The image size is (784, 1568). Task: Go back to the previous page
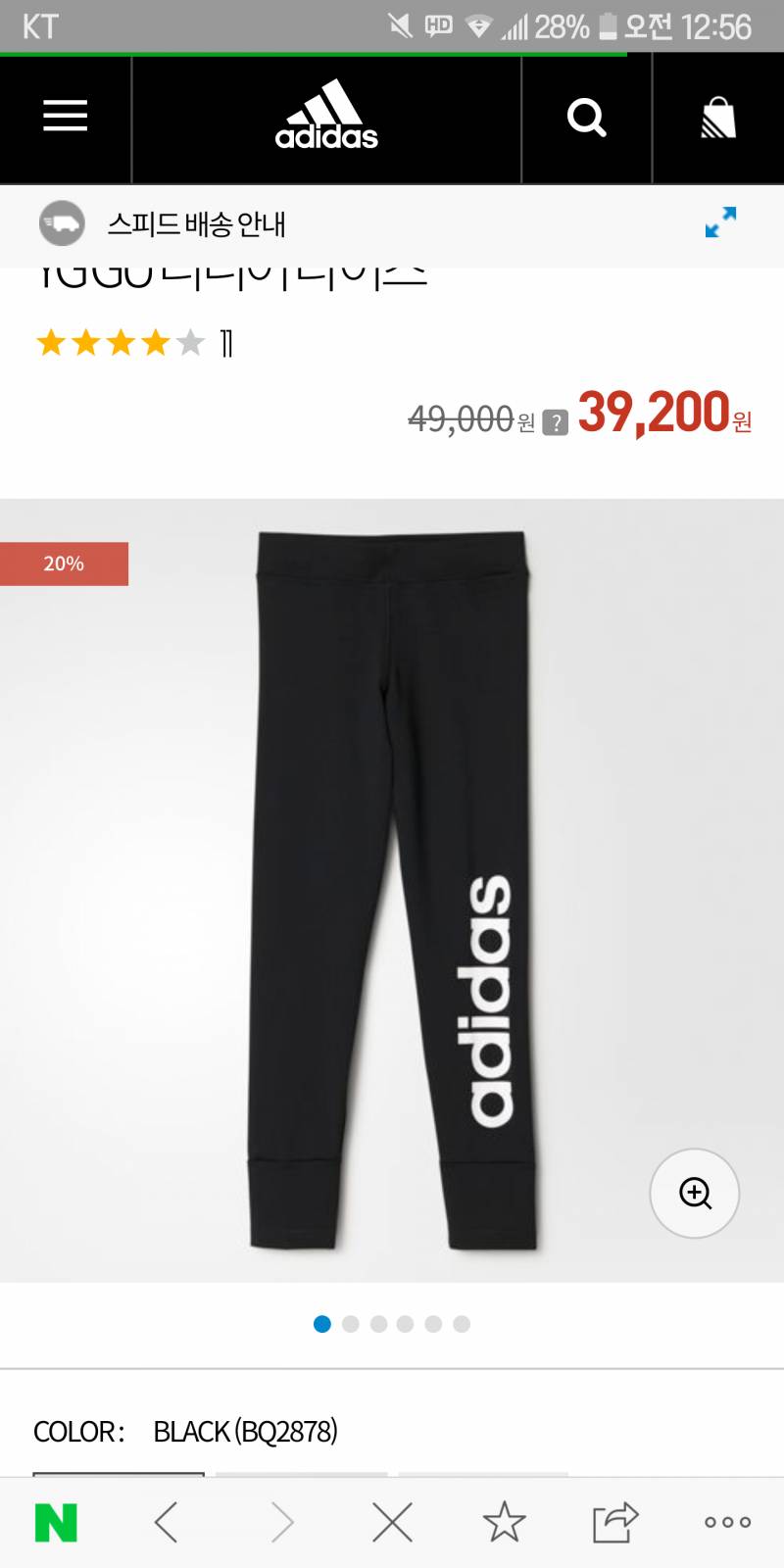(x=167, y=1522)
